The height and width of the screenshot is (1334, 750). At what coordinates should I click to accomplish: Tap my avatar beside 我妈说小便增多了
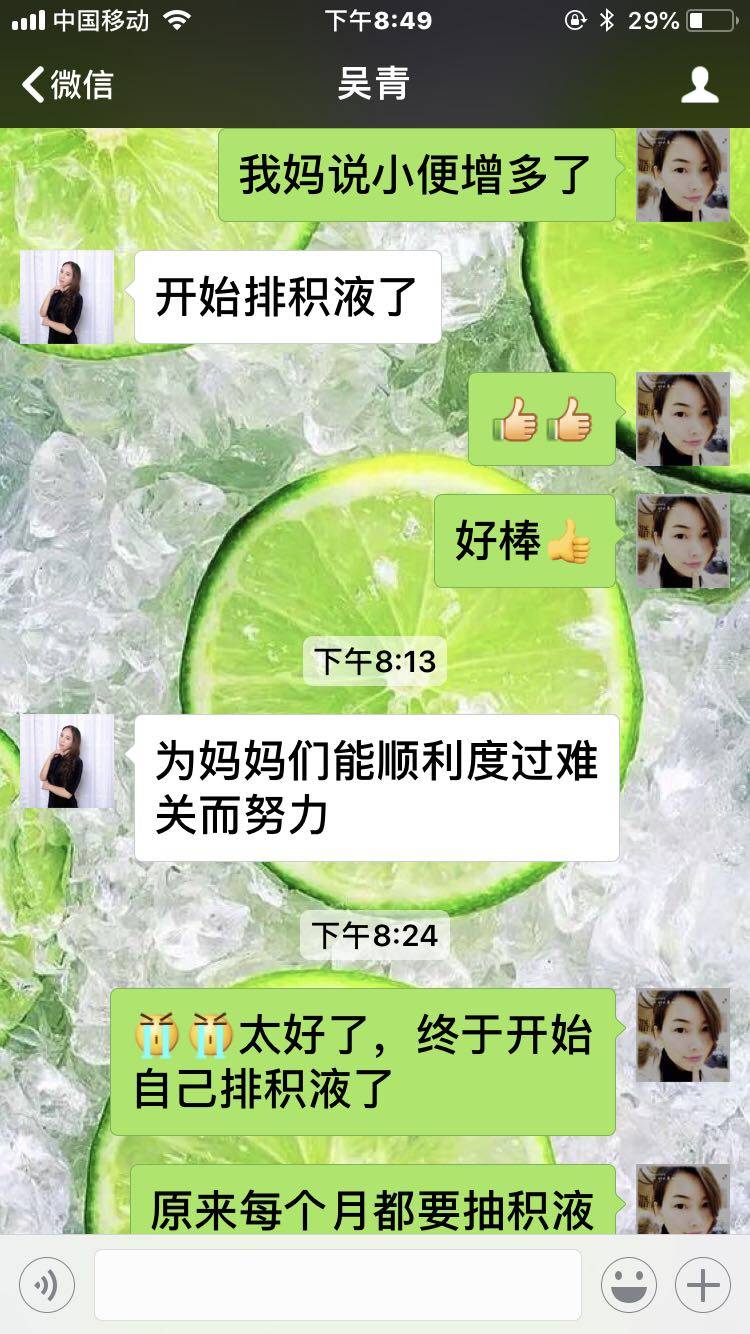click(683, 176)
